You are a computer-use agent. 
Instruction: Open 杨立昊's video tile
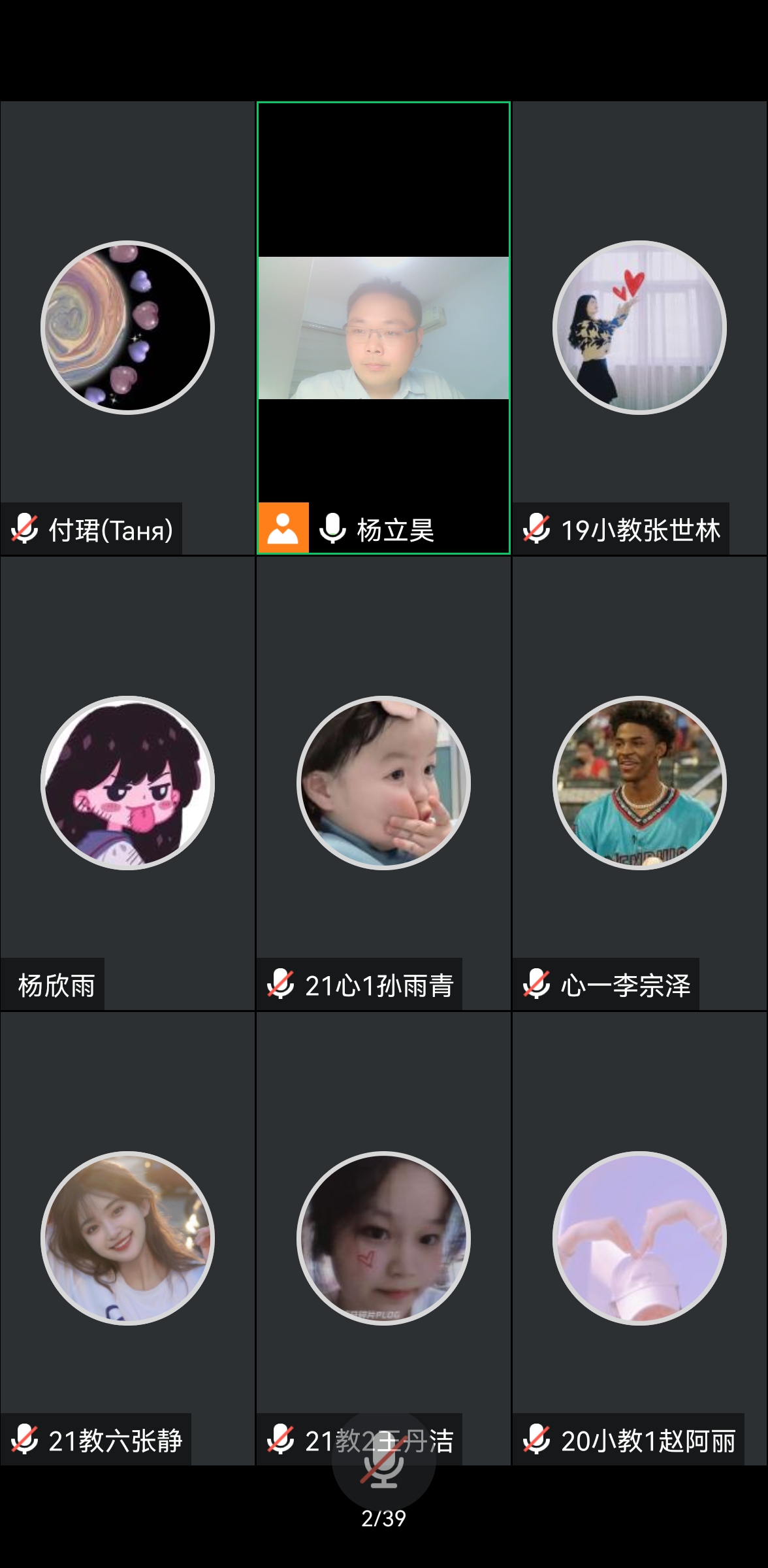(x=383, y=328)
